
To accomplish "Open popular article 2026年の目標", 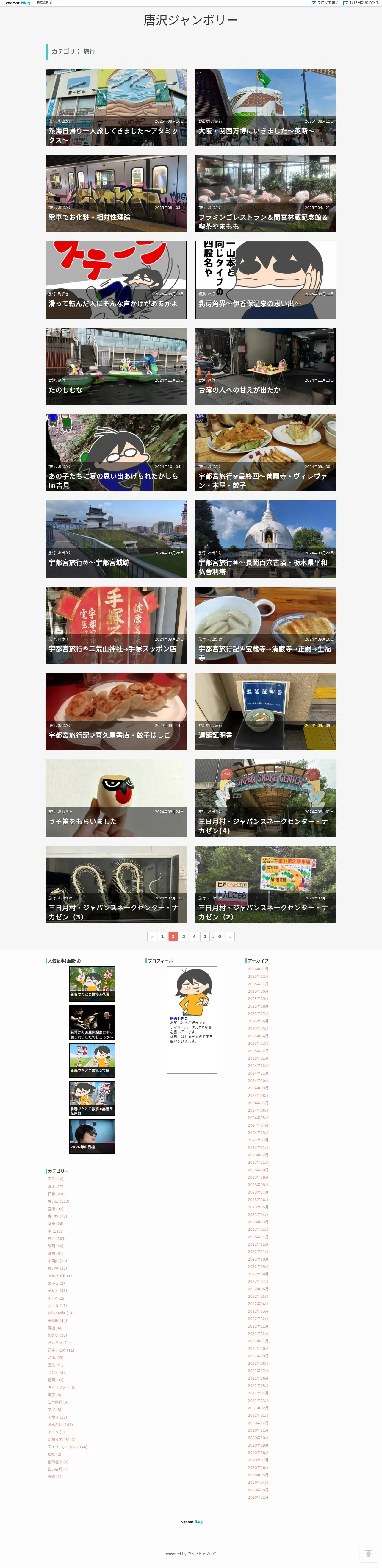I will (92, 1136).
